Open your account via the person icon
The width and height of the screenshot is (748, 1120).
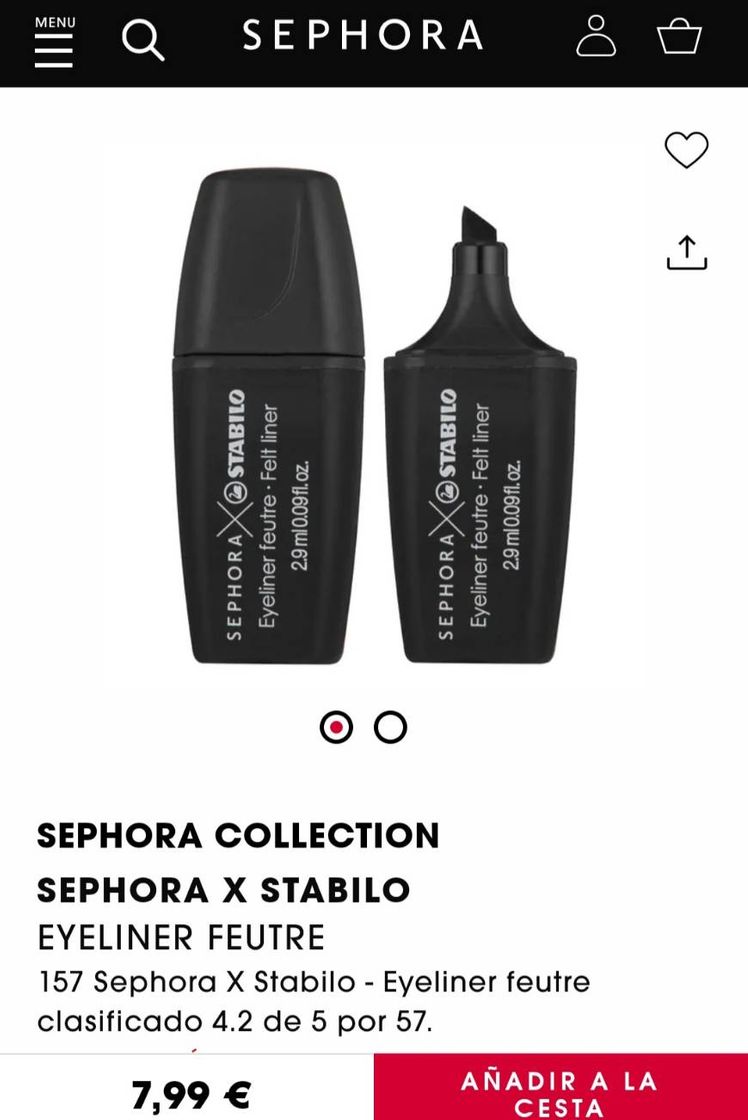(x=597, y=36)
